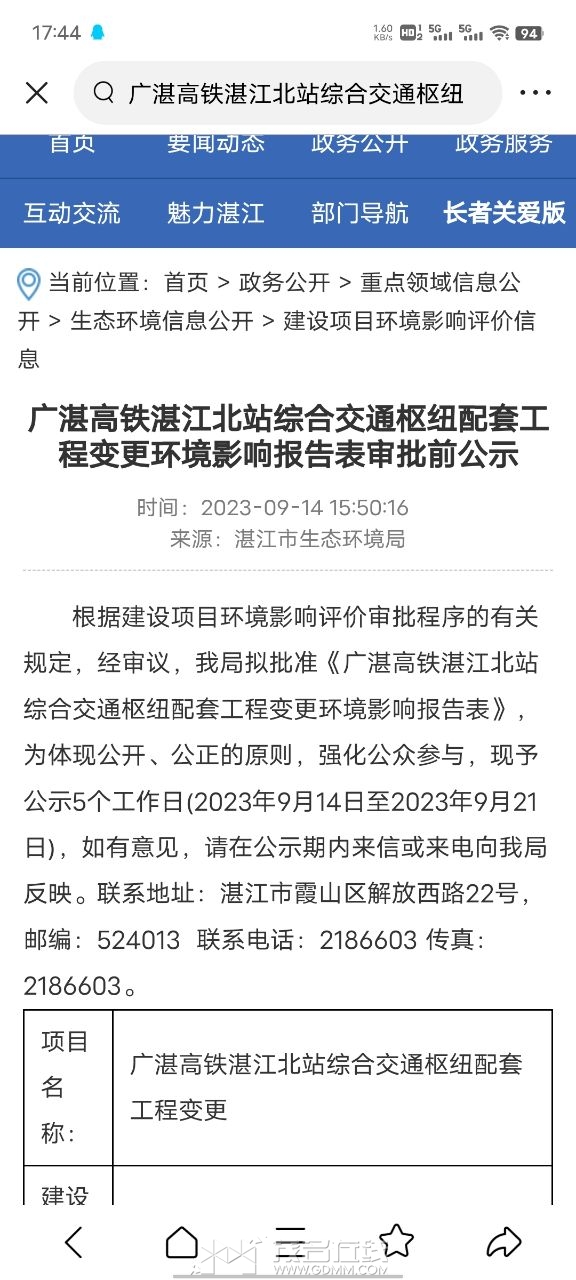This screenshot has height=1280, width=576.
Task: Open the 要闻动态 section
Action: tap(216, 143)
